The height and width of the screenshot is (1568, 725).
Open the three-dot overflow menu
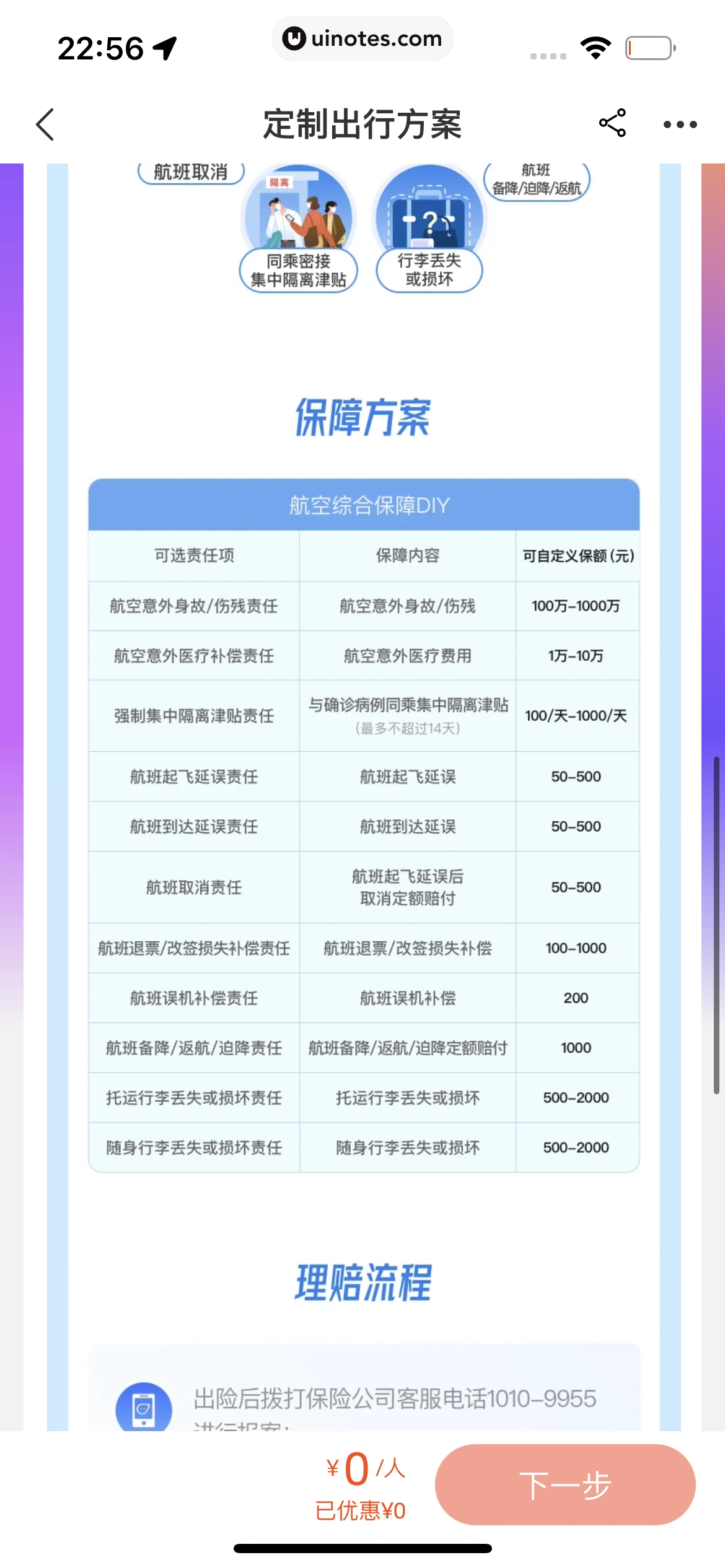coord(680,124)
